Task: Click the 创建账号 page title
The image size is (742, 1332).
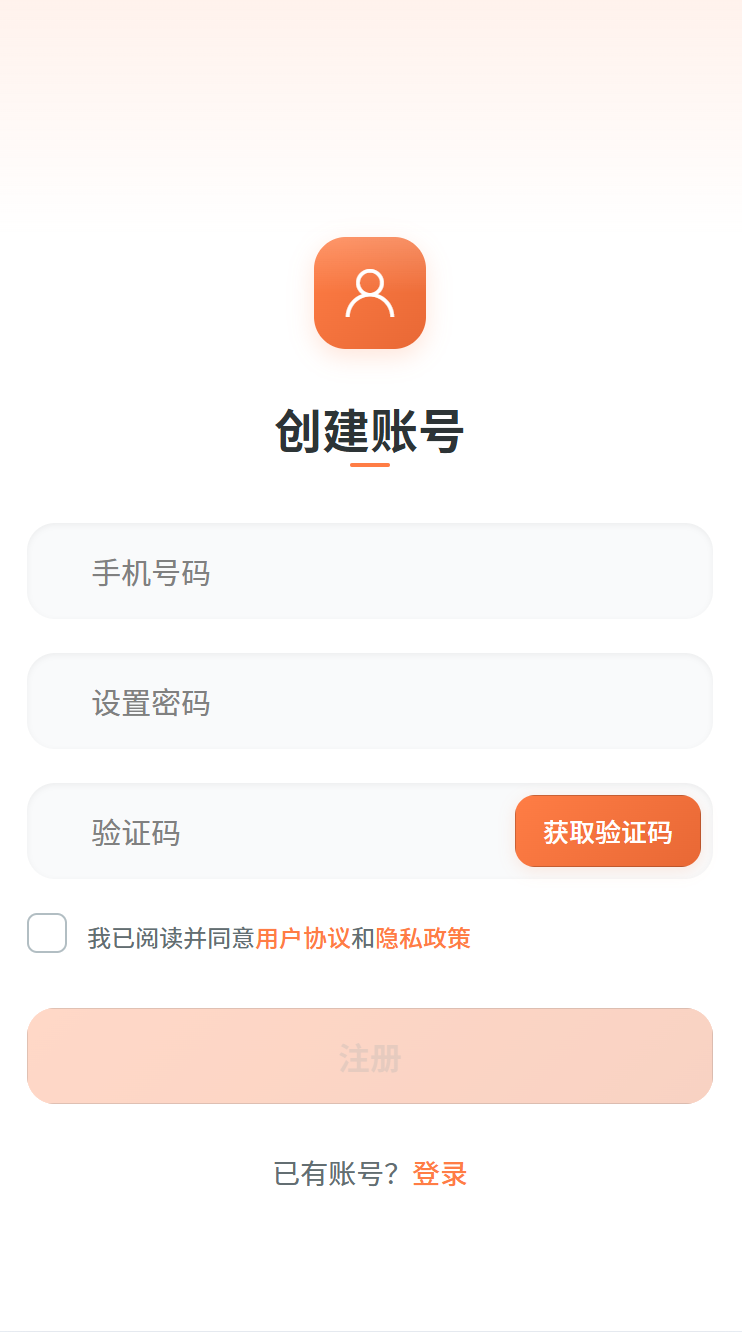Action: click(370, 430)
